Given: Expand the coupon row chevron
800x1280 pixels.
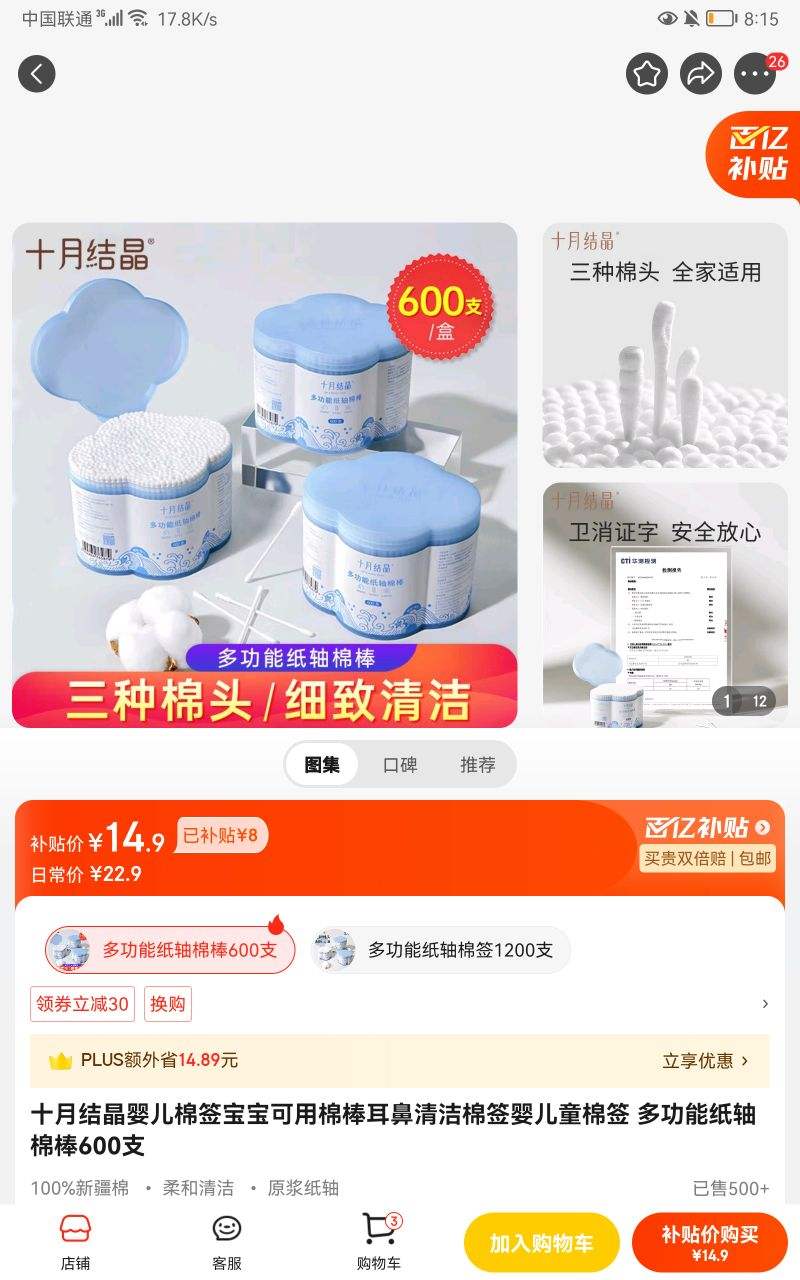Looking at the screenshot, I should (765, 1004).
